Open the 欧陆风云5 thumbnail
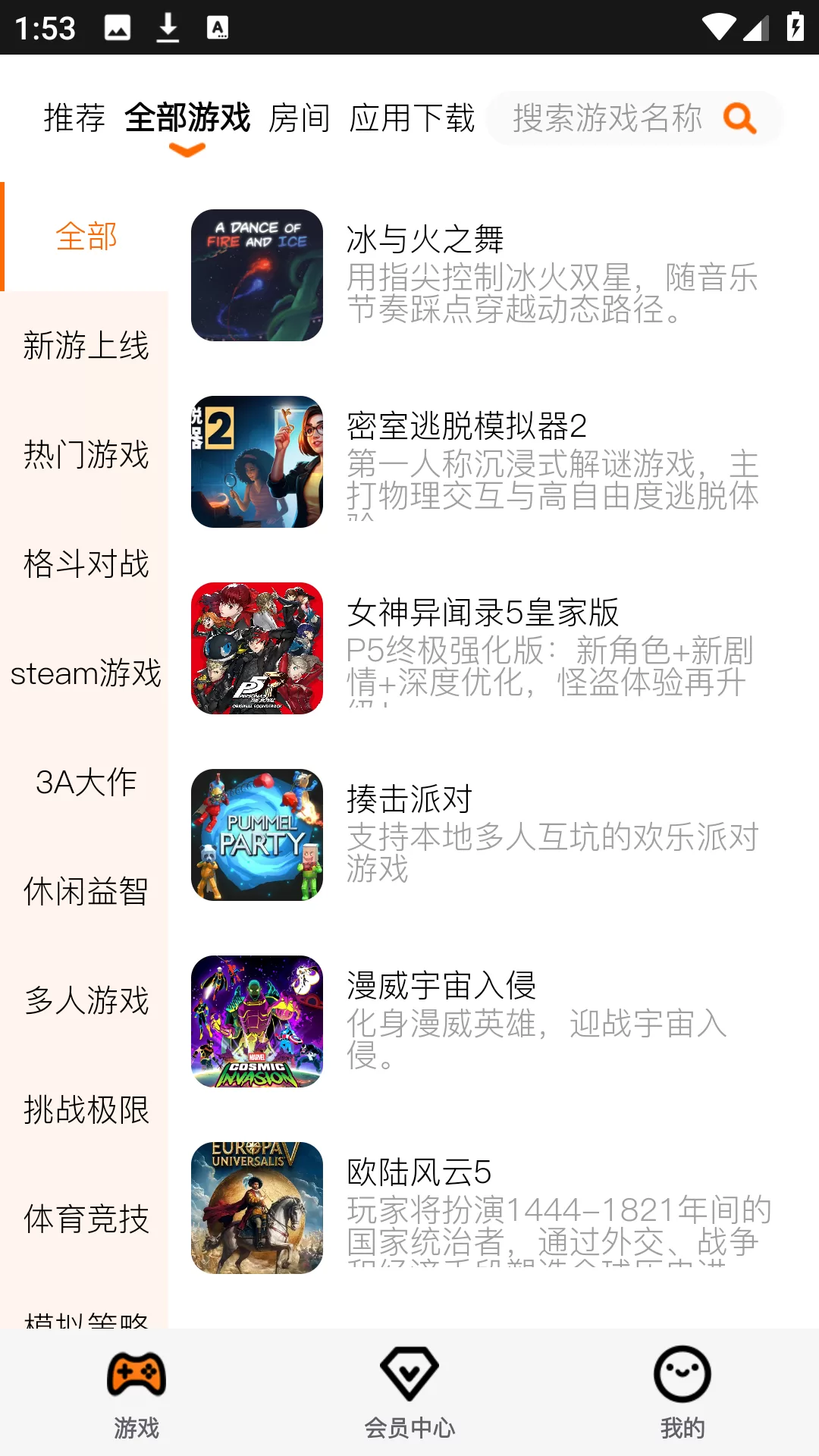Screen dimensions: 819x1456 [x=256, y=1210]
